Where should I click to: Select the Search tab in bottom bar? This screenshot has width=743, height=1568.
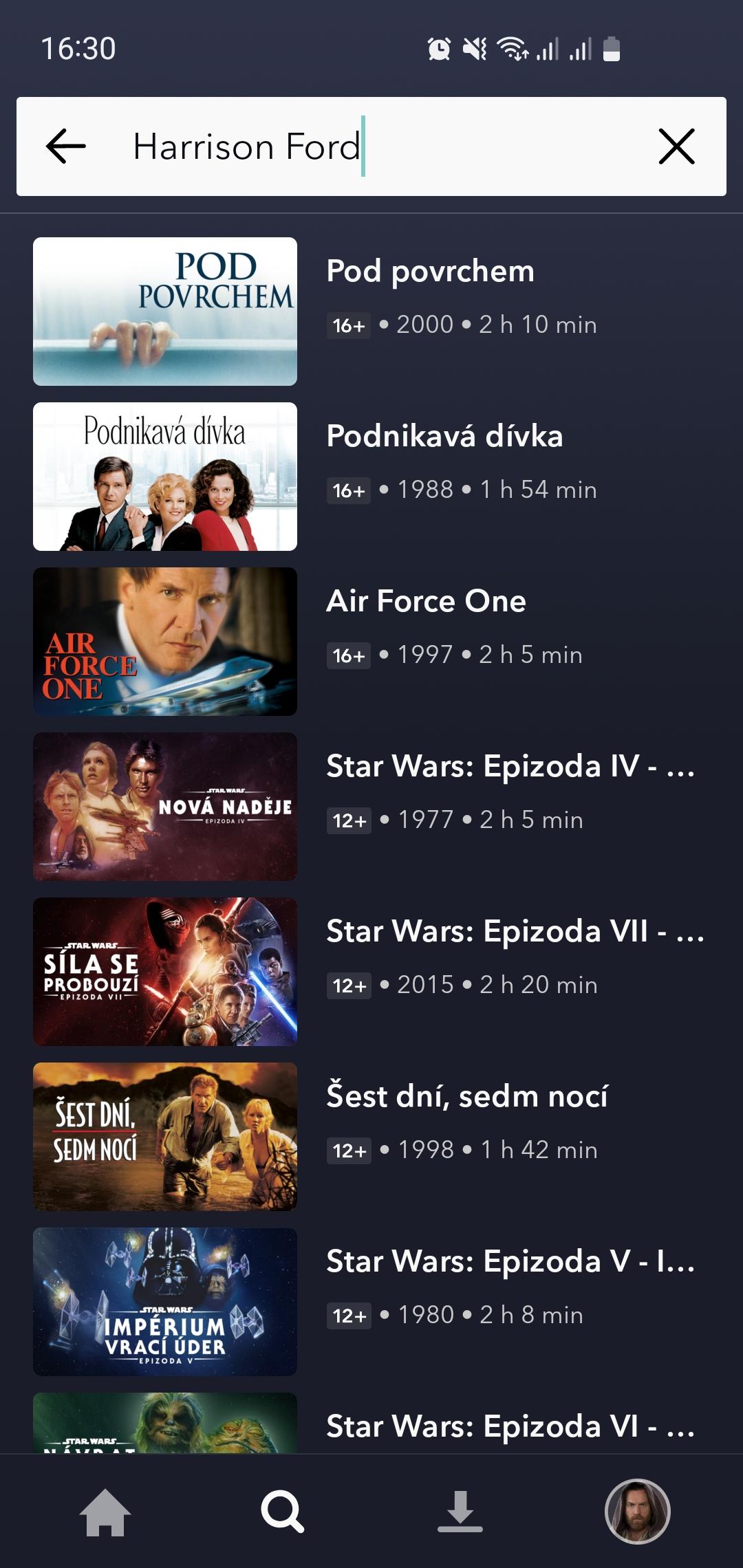coord(283,1512)
